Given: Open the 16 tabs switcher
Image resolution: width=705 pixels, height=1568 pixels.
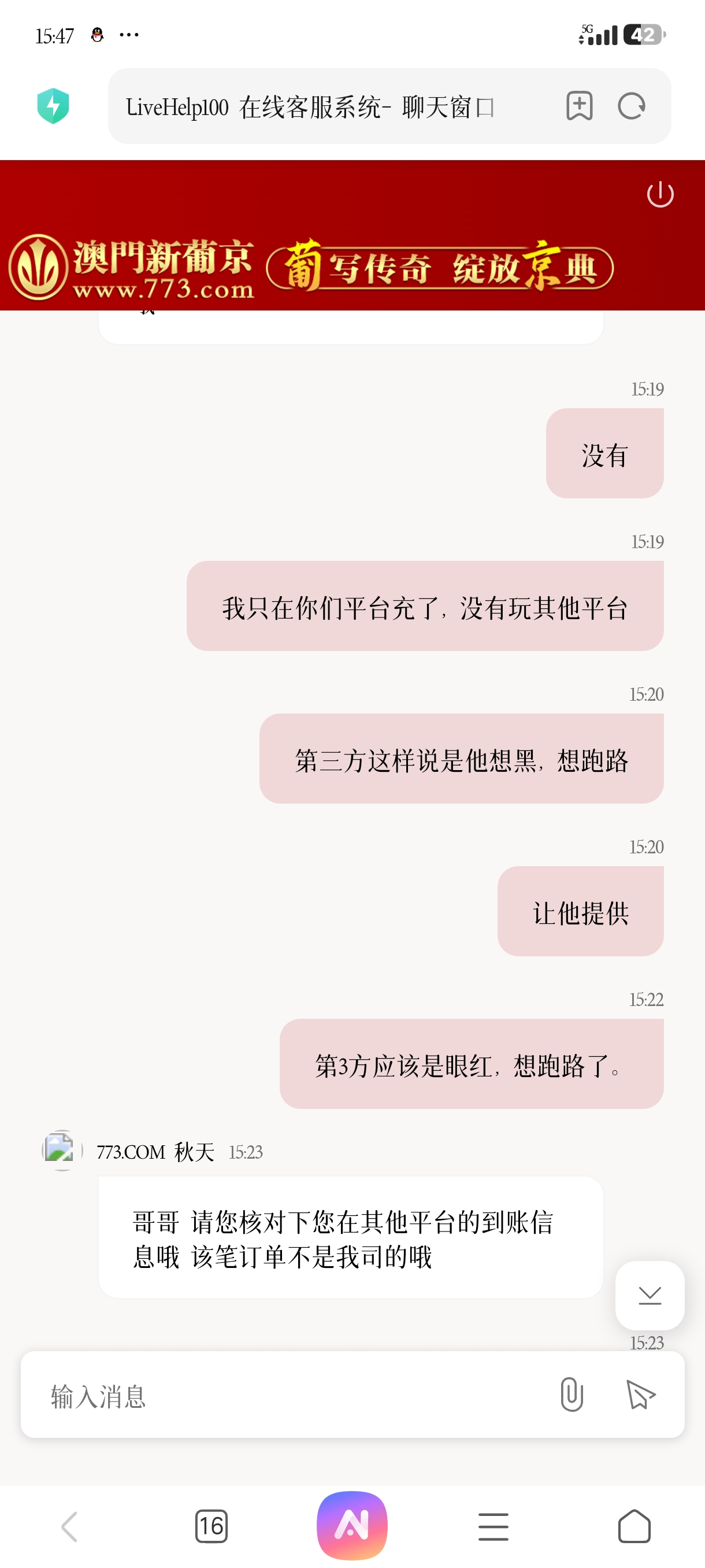Looking at the screenshot, I should point(211,1526).
